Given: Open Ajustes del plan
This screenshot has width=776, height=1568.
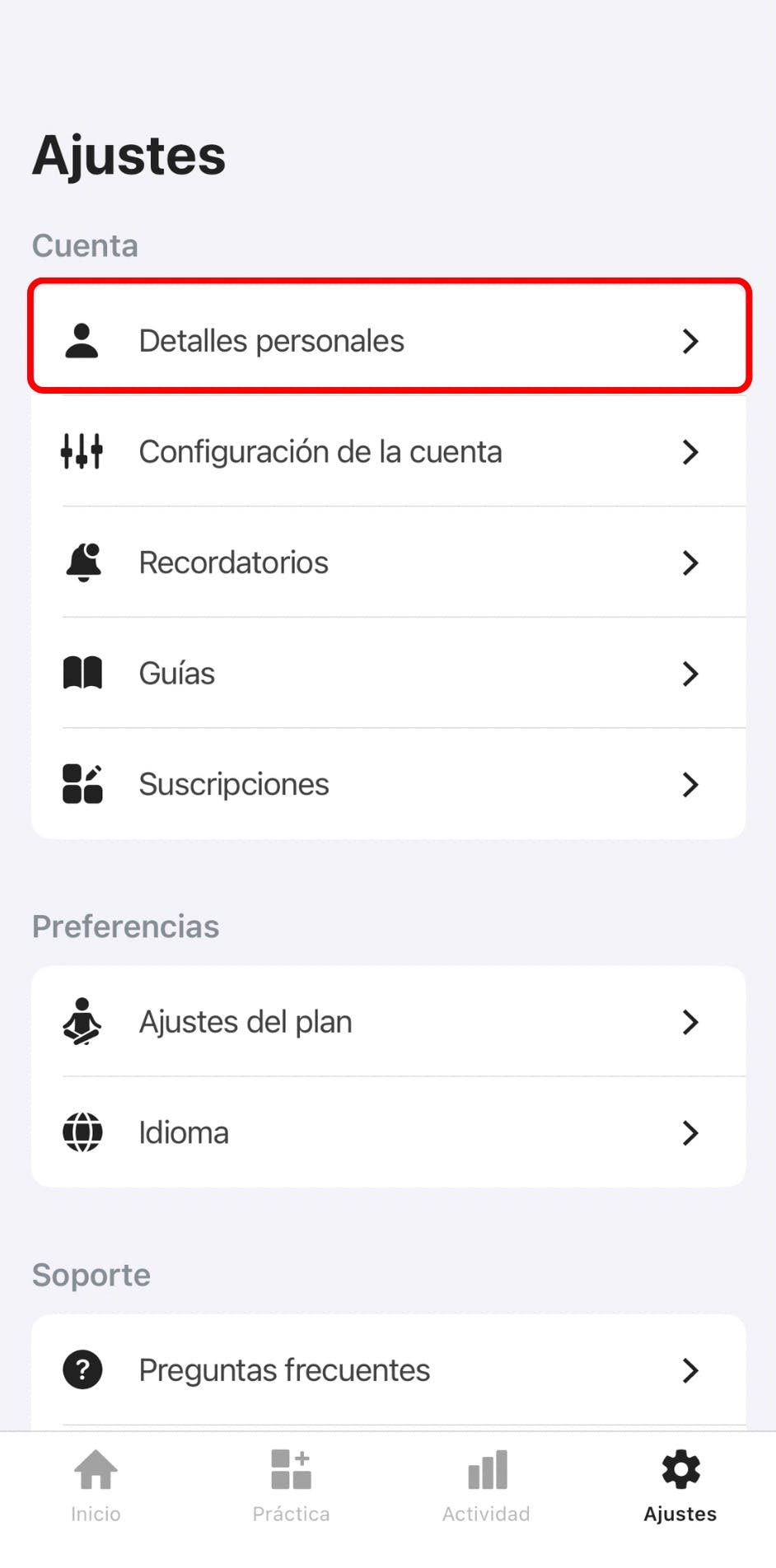Looking at the screenshot, I should pos(388,1021).
